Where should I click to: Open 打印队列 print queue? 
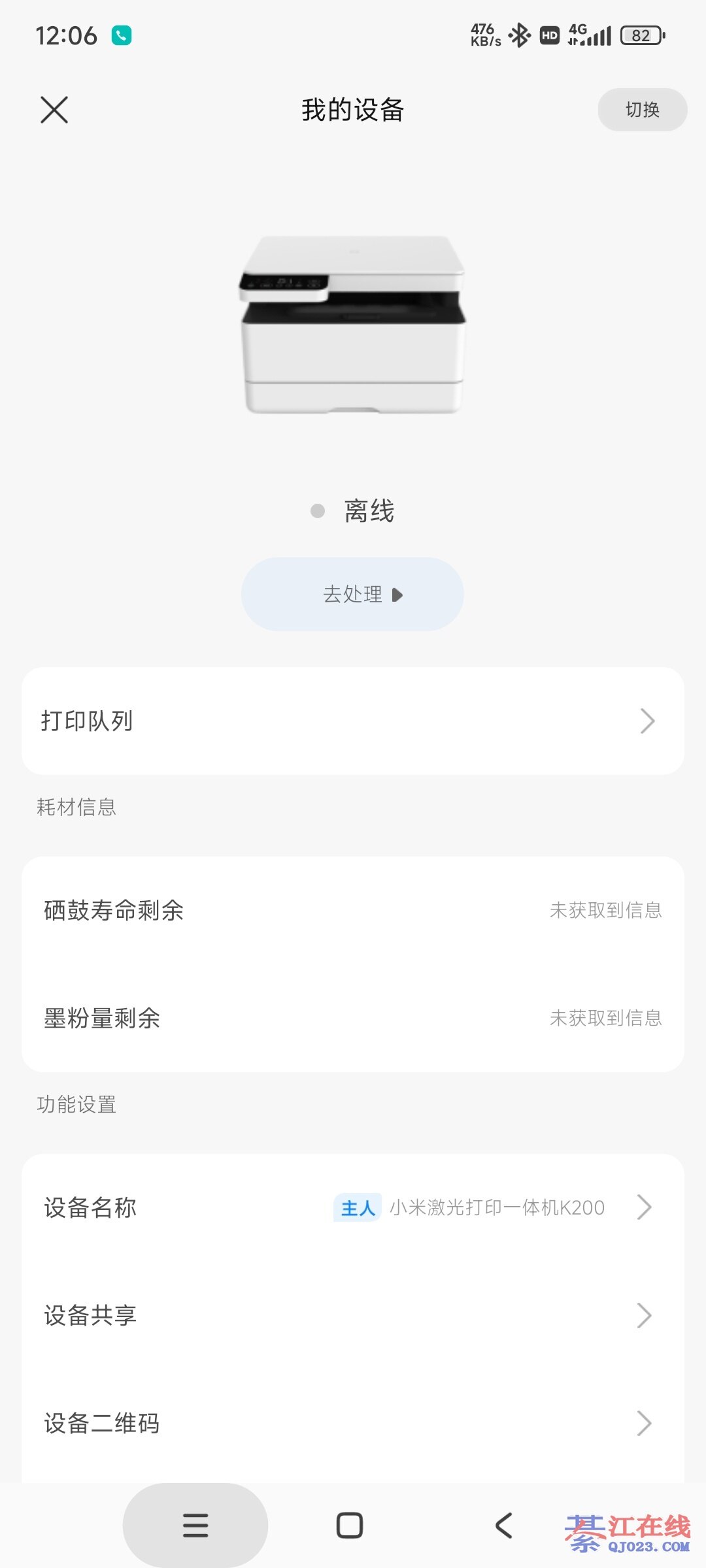(353, 721)
